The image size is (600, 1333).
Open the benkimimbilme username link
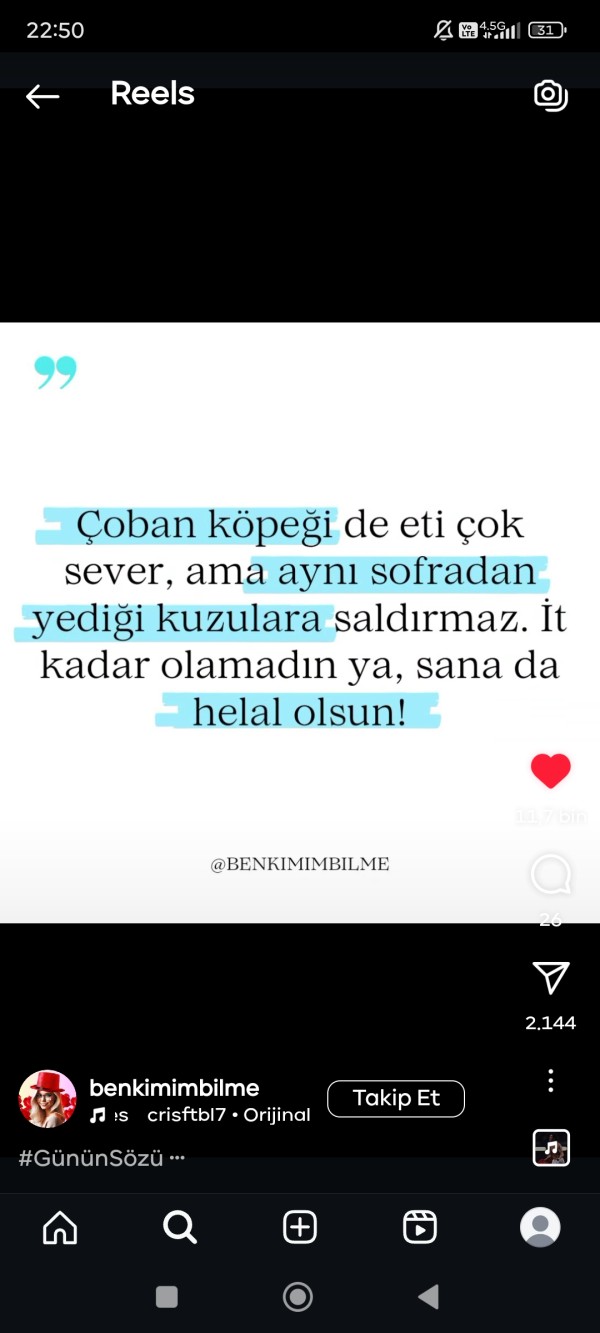tap(174, 1088)
